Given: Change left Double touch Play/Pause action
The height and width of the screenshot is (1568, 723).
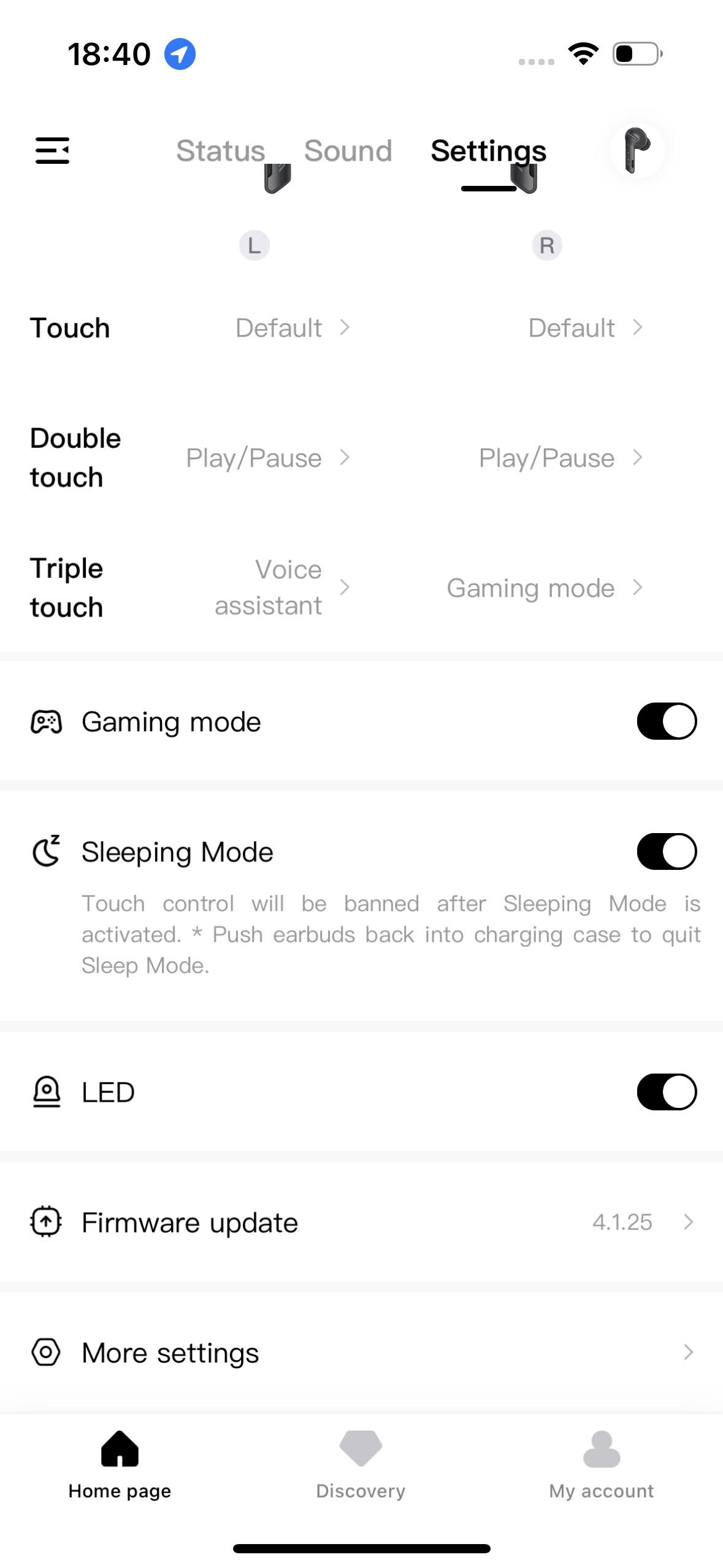Looking at the screenshot, I should [x=268, y=458].
